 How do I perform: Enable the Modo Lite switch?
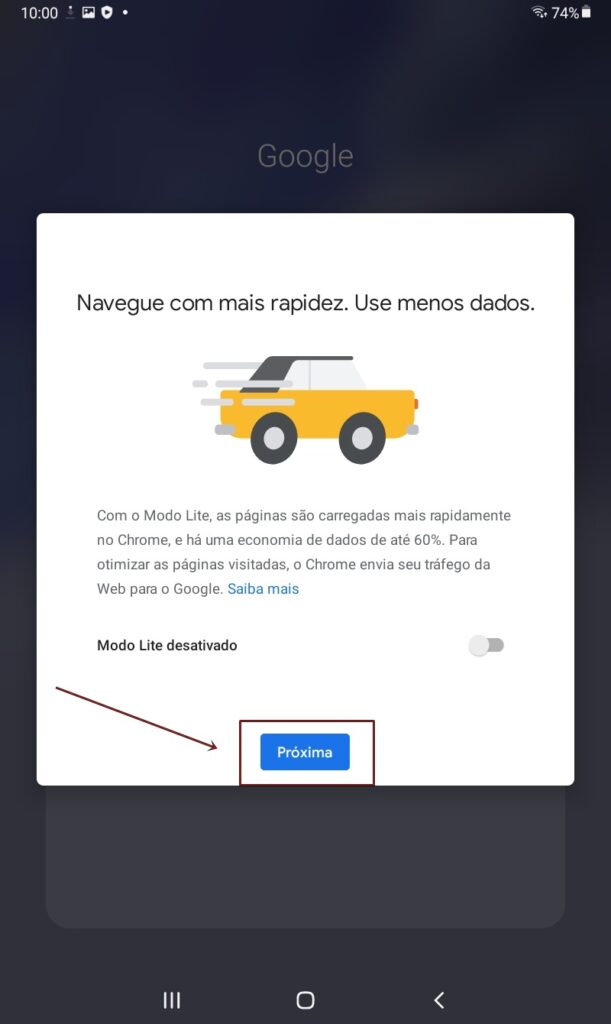pyautogui.click(x=486, y=645)
